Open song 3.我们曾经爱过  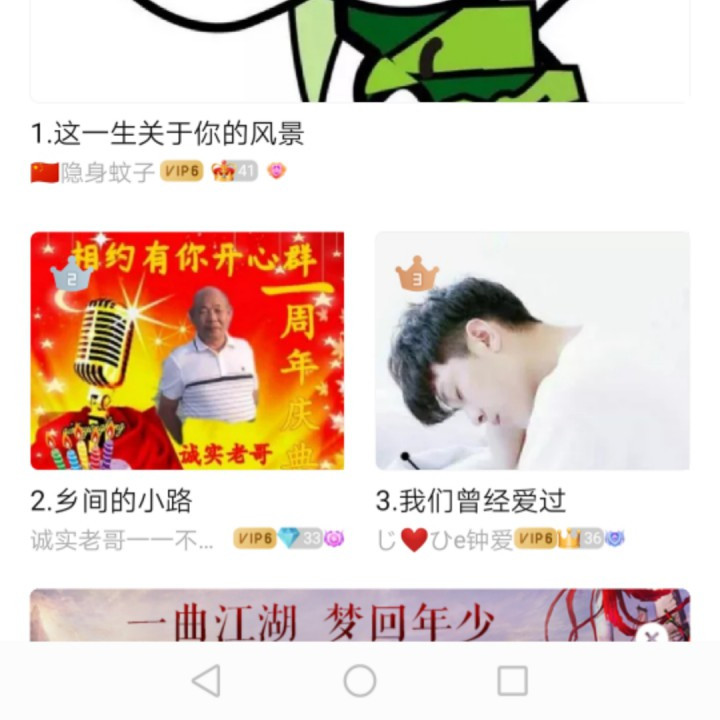pos(470,500)
